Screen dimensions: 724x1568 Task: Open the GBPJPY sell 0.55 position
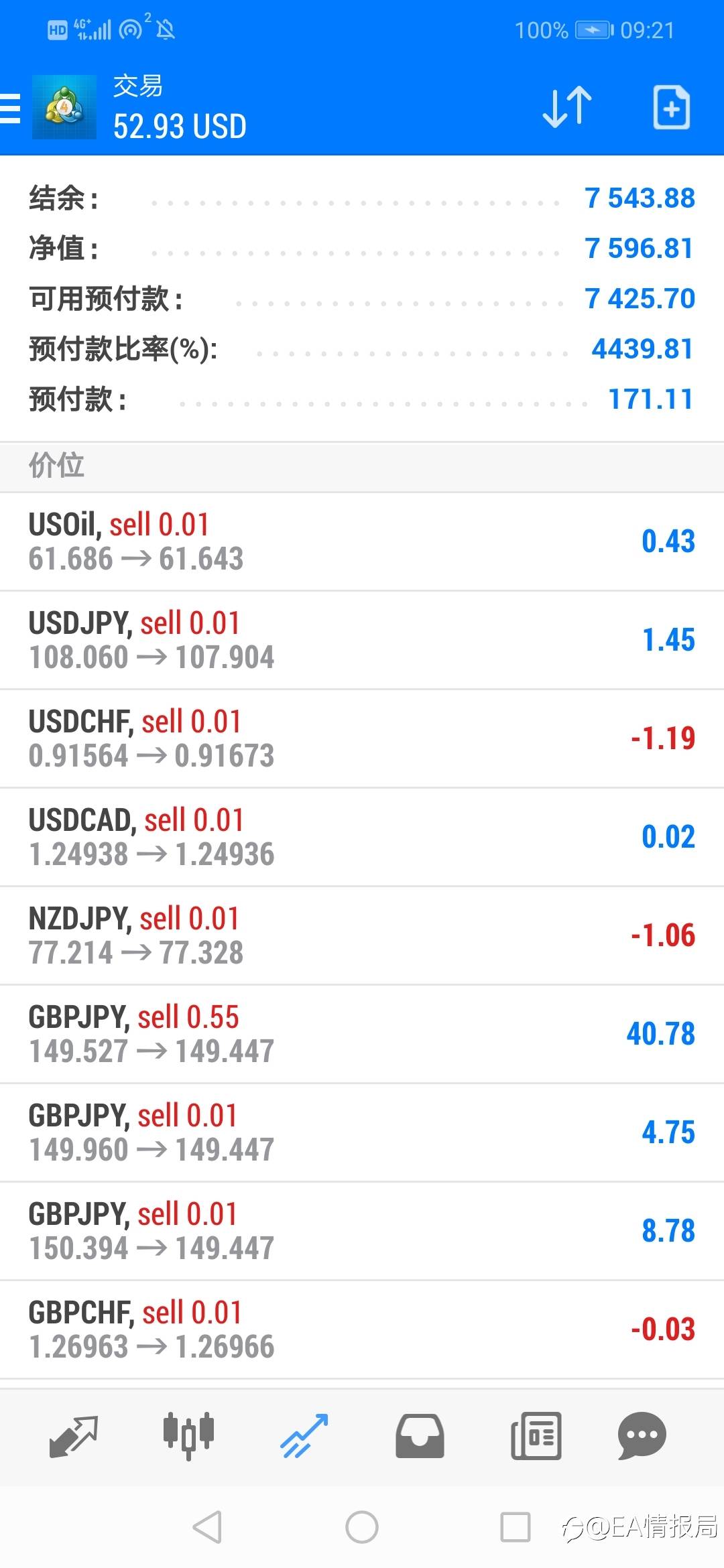[x=362, y=1034]
